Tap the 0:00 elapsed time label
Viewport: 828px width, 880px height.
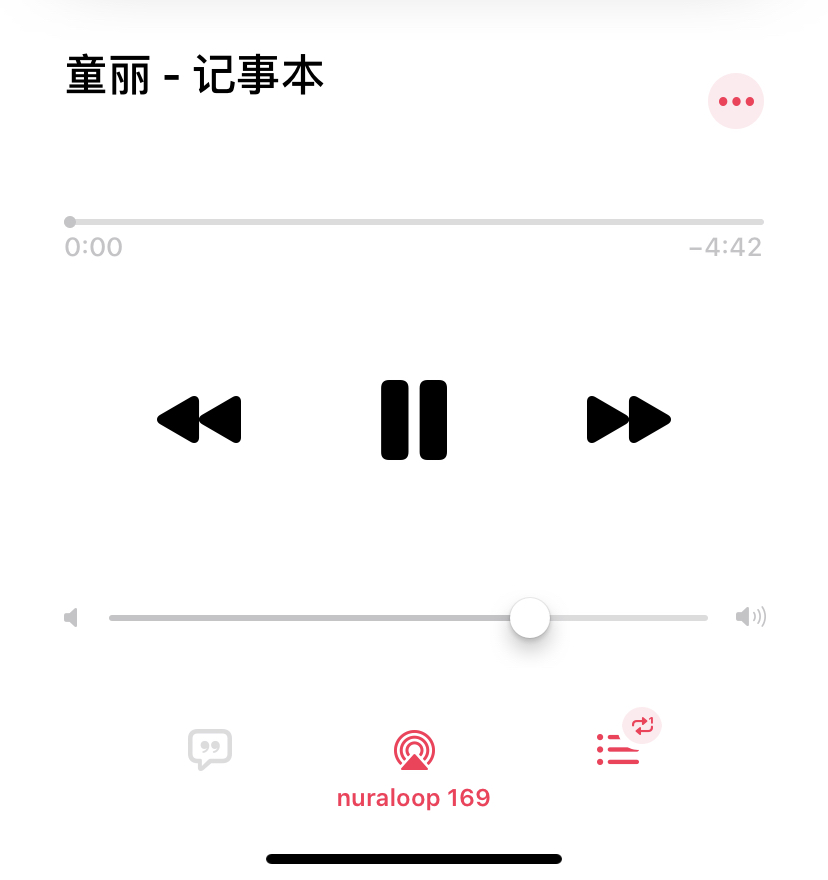(x=93, y=246)
